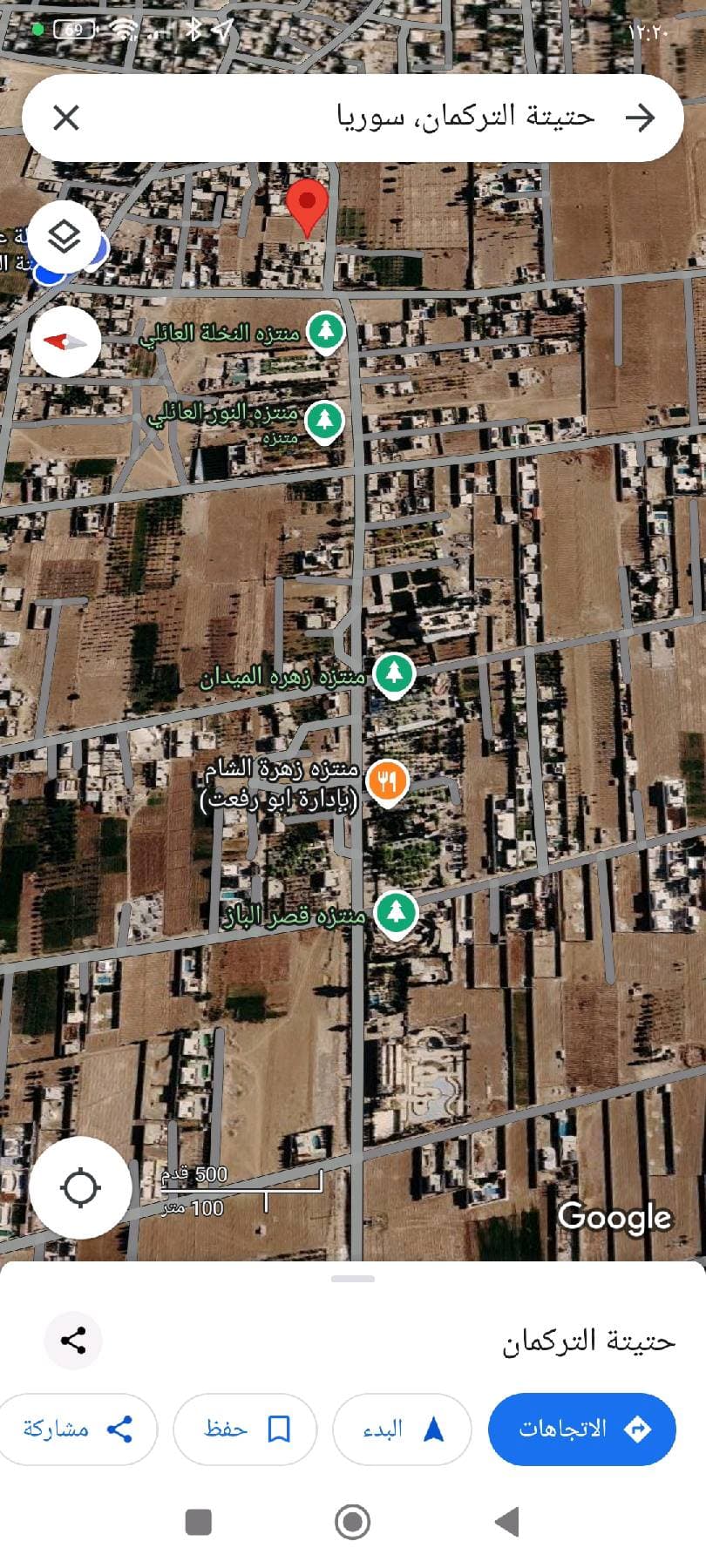Screen dimensions: 706x1568
Task: Expand the place sheet using its handle
Action: point(353,1279)
